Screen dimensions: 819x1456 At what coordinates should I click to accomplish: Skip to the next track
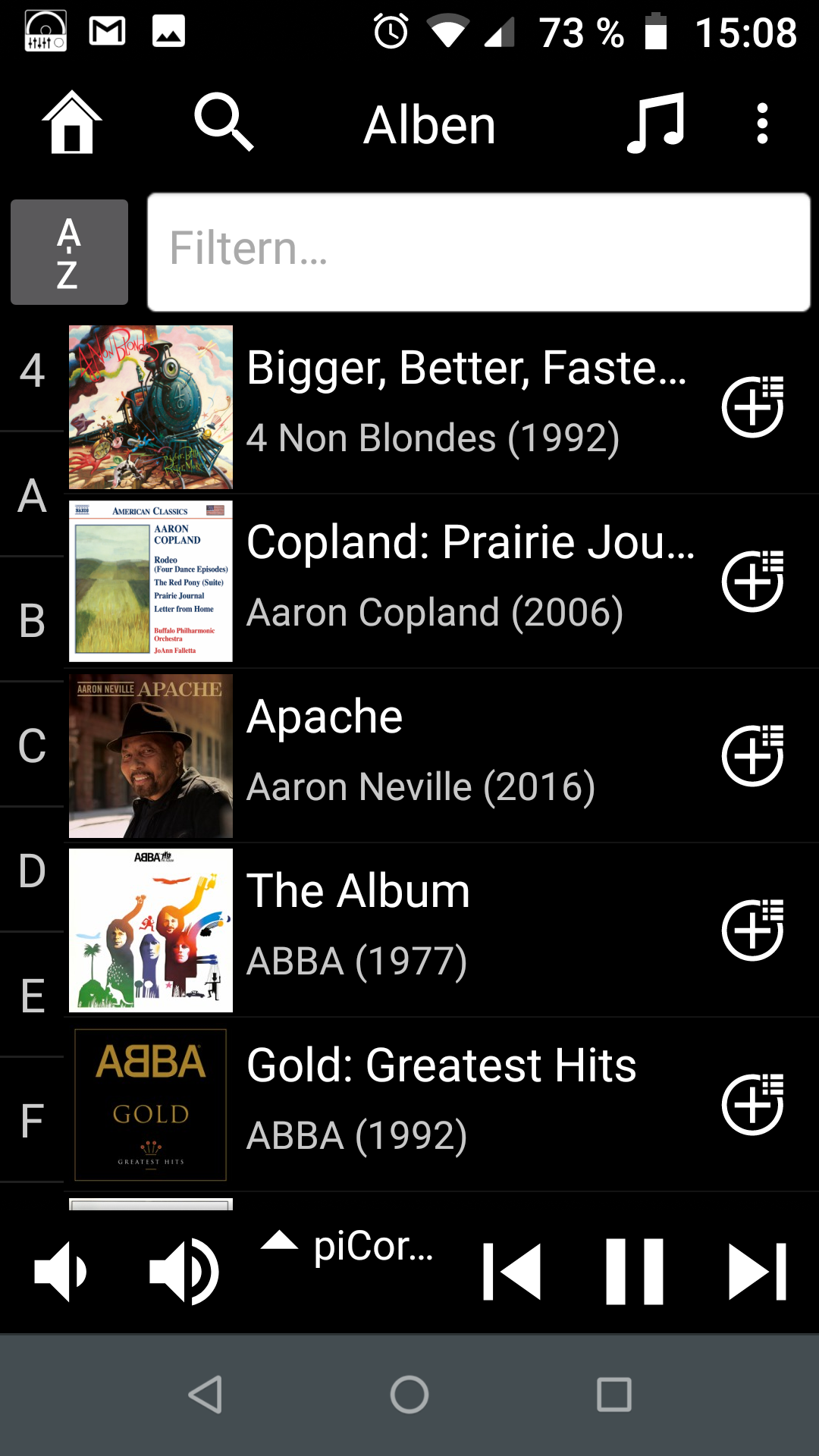coord(758,1272)
